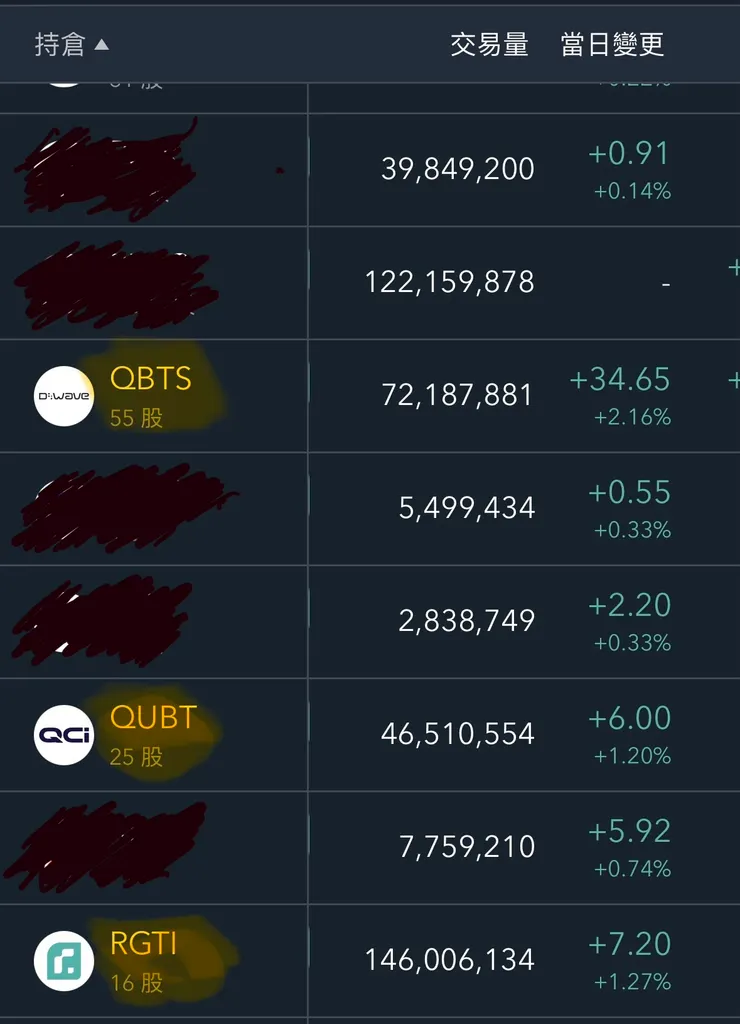Sort holdings by 交易量 column
This screenshot has height=1024, width=740.
click(x=489, y=45)
